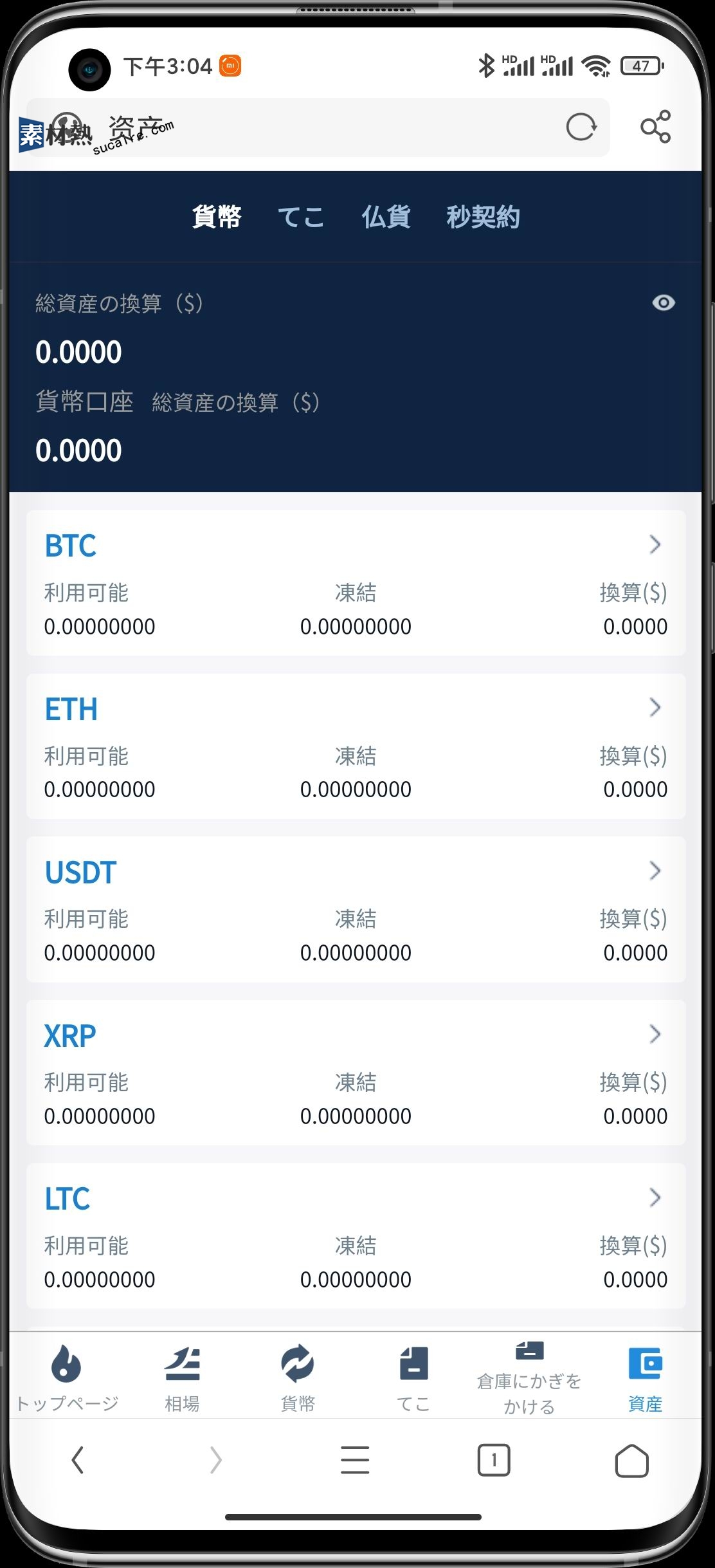This screenshot has height=1568, width=715.
Task: Hide the total asset balance with the eye icon
Action: pyautogui.click(x=664, y=302)
